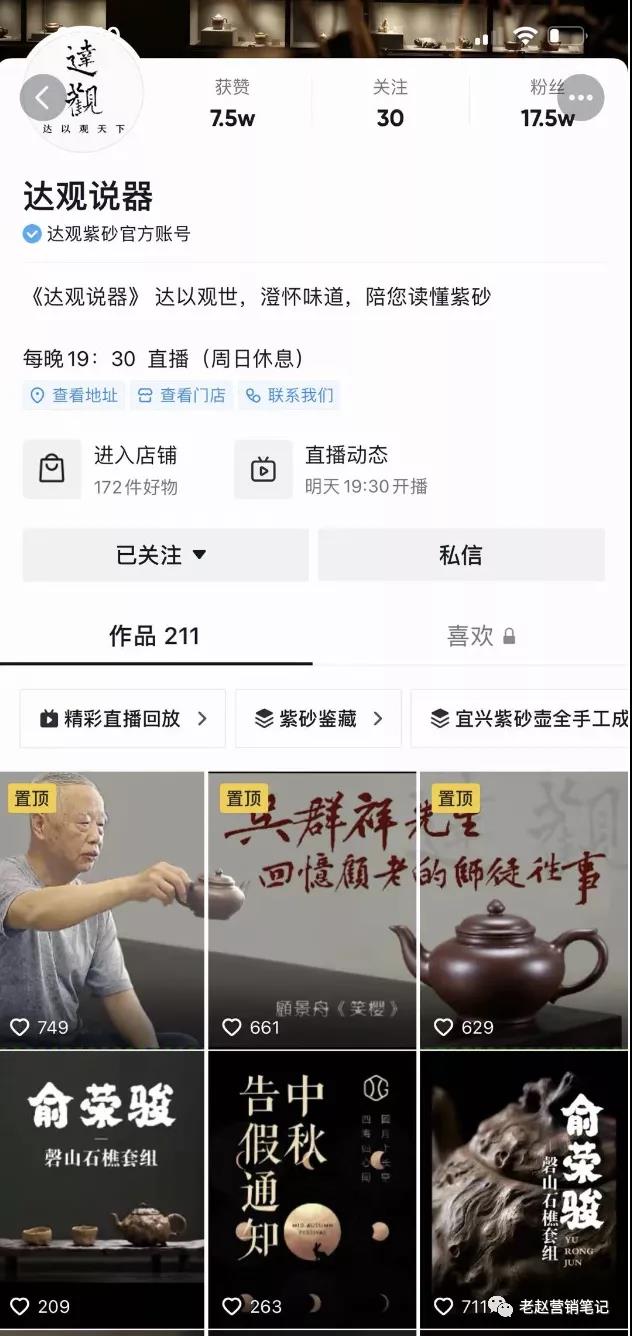Open the 中秋告假通知 video

pyautogui.click(x=312, y=1190)
